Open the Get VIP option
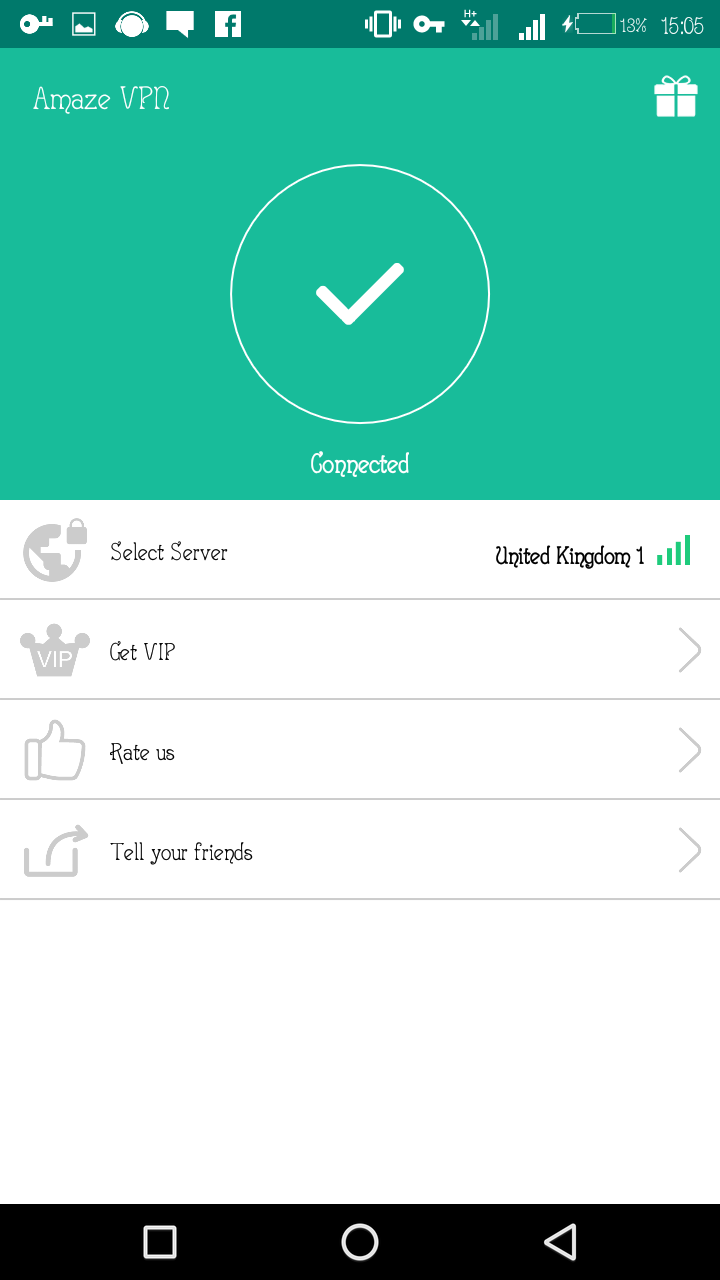720x1280 pixels. (x=360, y=650)
